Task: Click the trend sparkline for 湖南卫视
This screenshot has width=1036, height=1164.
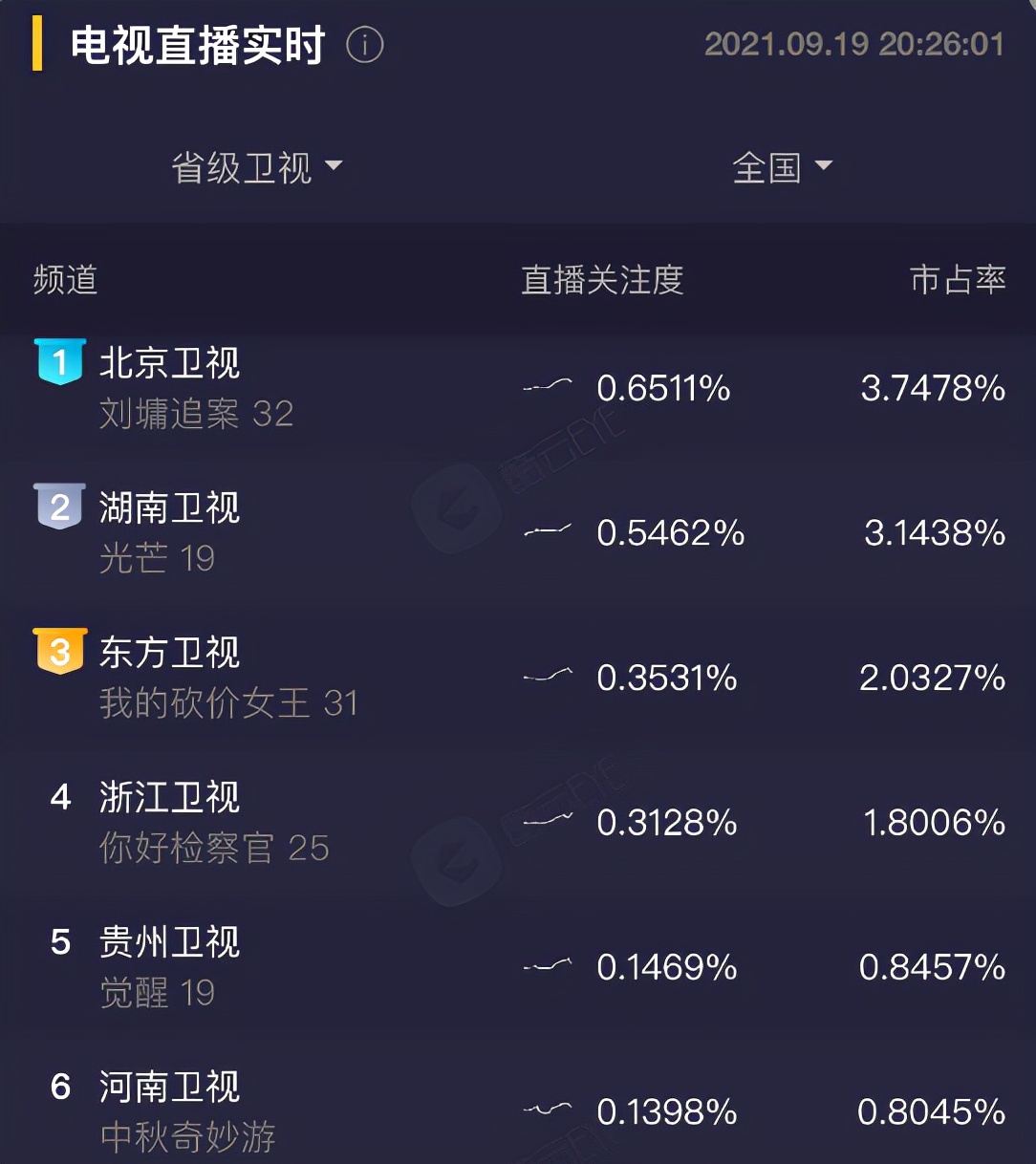Action: 546,530
